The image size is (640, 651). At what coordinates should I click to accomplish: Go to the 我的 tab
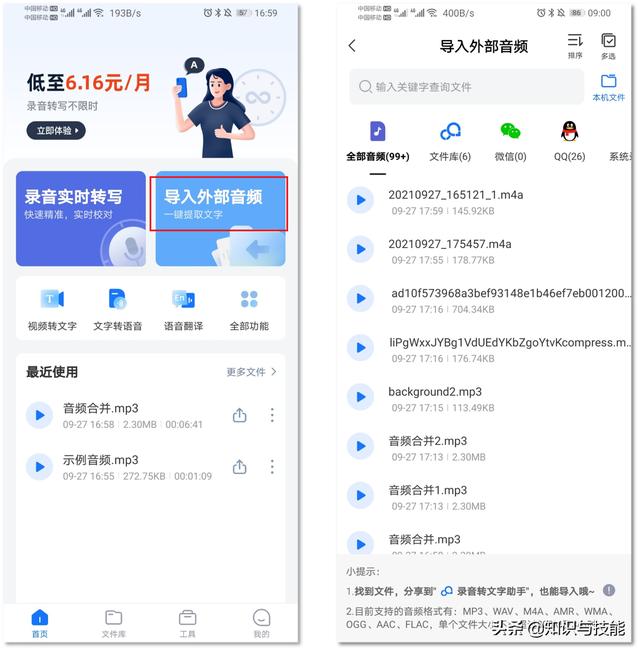261,622
